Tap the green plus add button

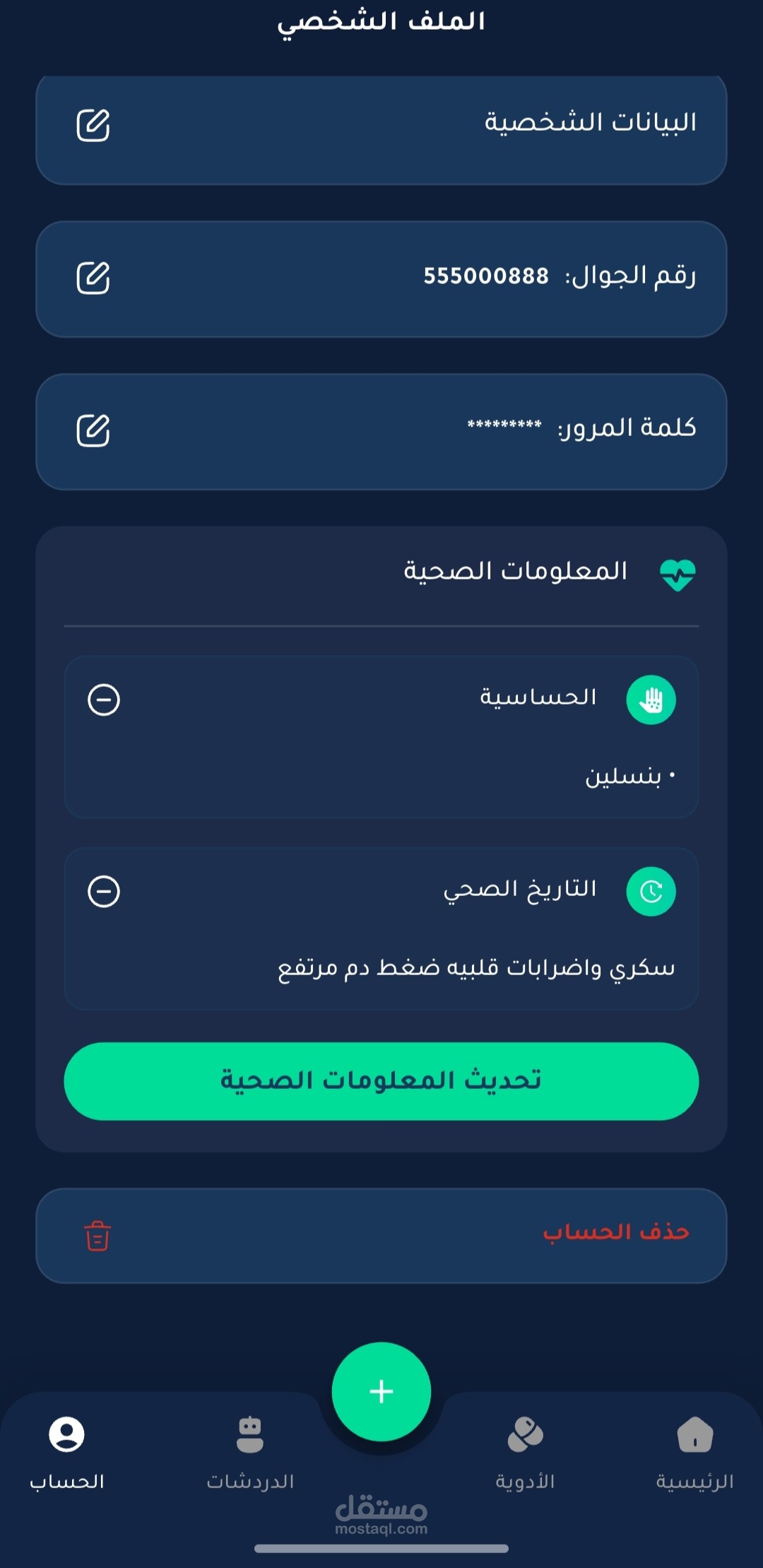coord(381,1391)
